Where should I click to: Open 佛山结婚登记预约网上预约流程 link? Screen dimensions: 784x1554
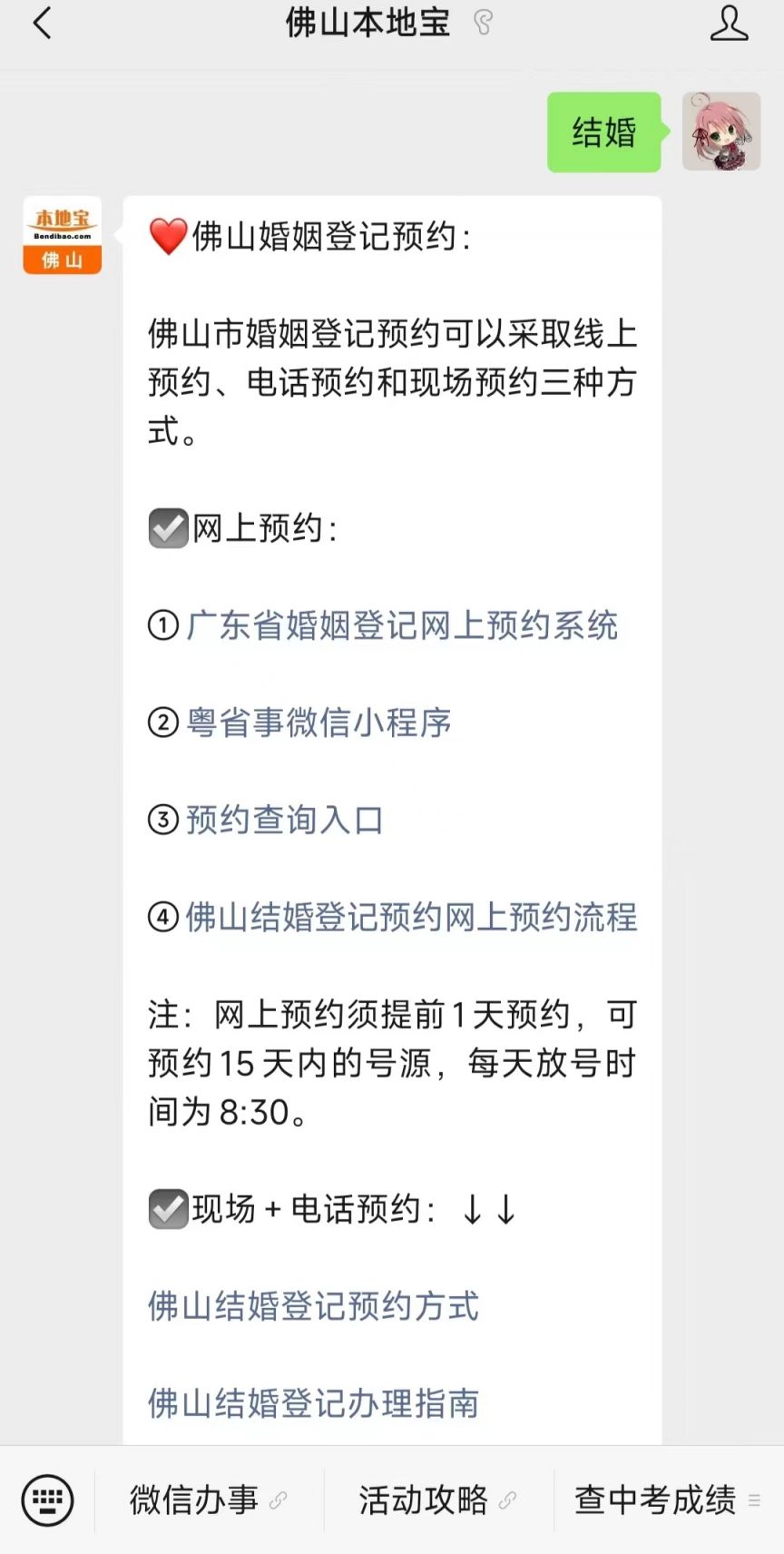pos(412,917)
